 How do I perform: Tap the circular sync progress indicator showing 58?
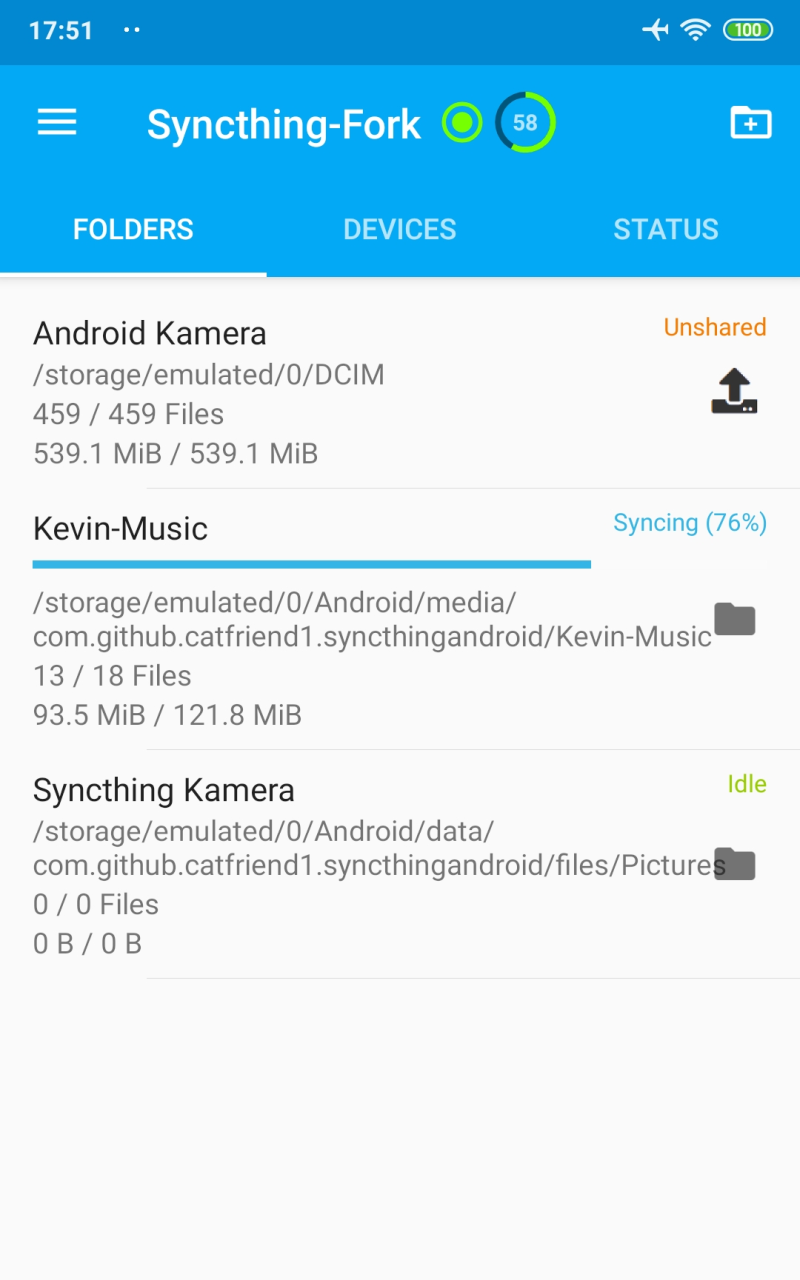[x=524, y=122]
